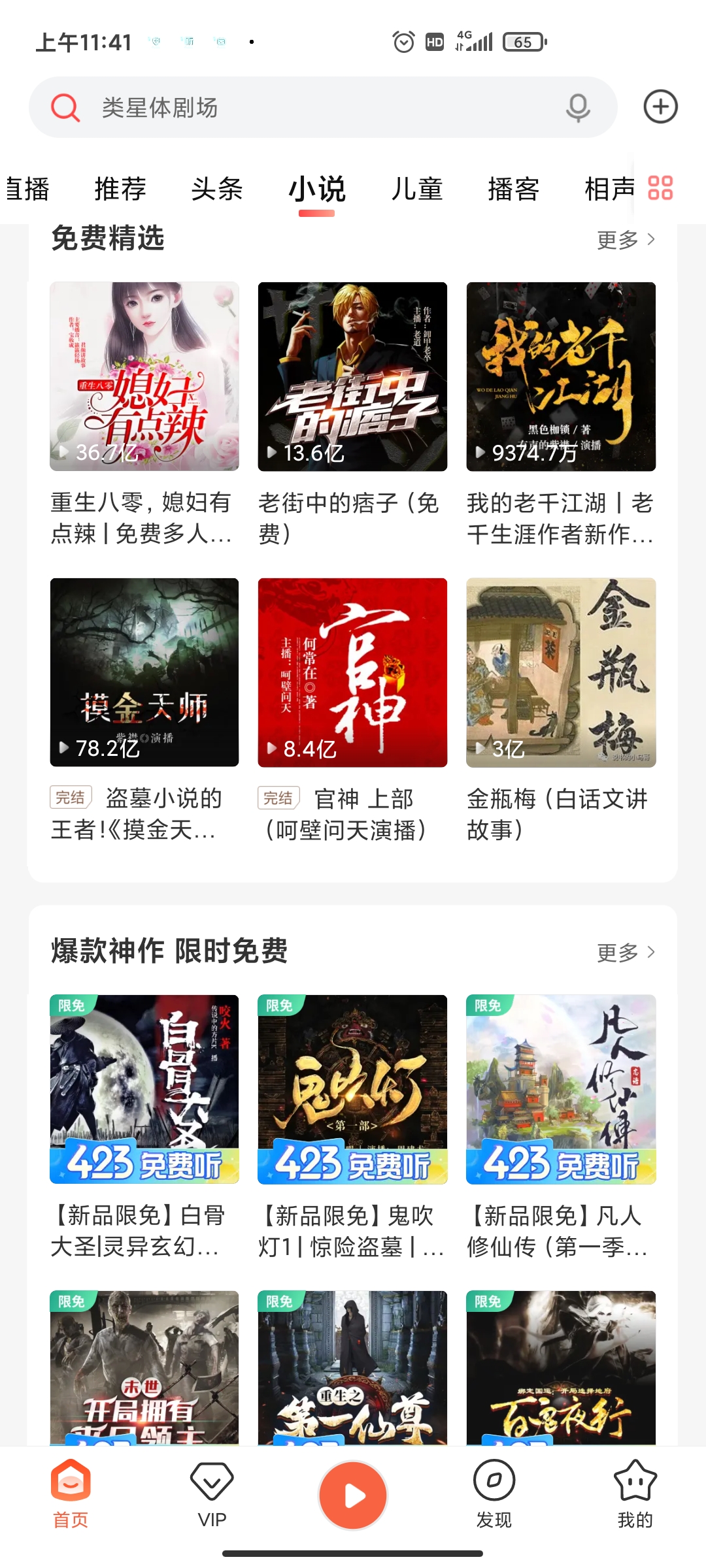Expand all categories grid icon
Image resolution: width=706 pixels, height=1568 pixels.
660,188
